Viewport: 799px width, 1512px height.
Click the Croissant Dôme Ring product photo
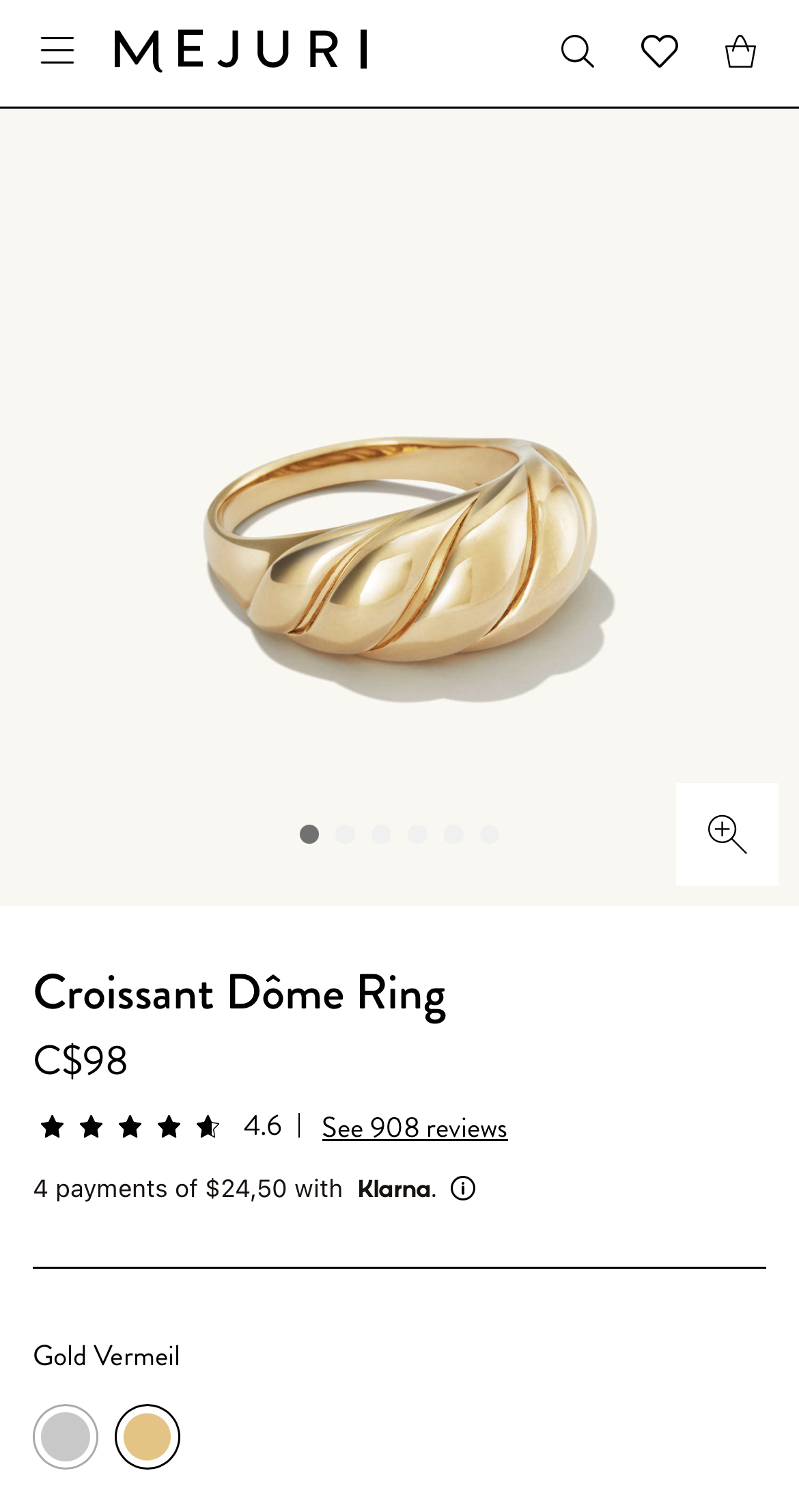tap(399, 547)
